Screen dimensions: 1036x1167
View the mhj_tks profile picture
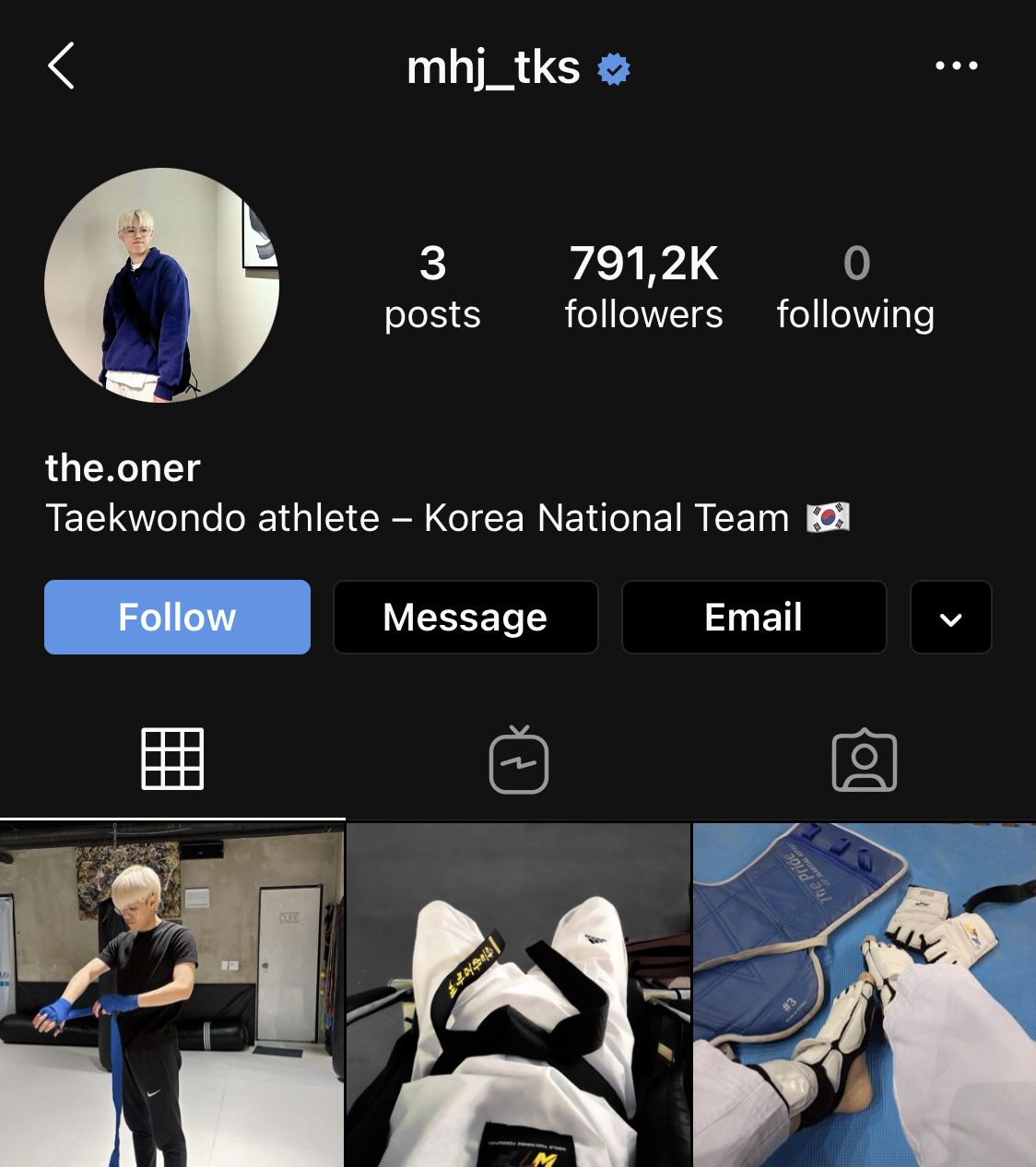pyautogui.click(x=162, y=285)
